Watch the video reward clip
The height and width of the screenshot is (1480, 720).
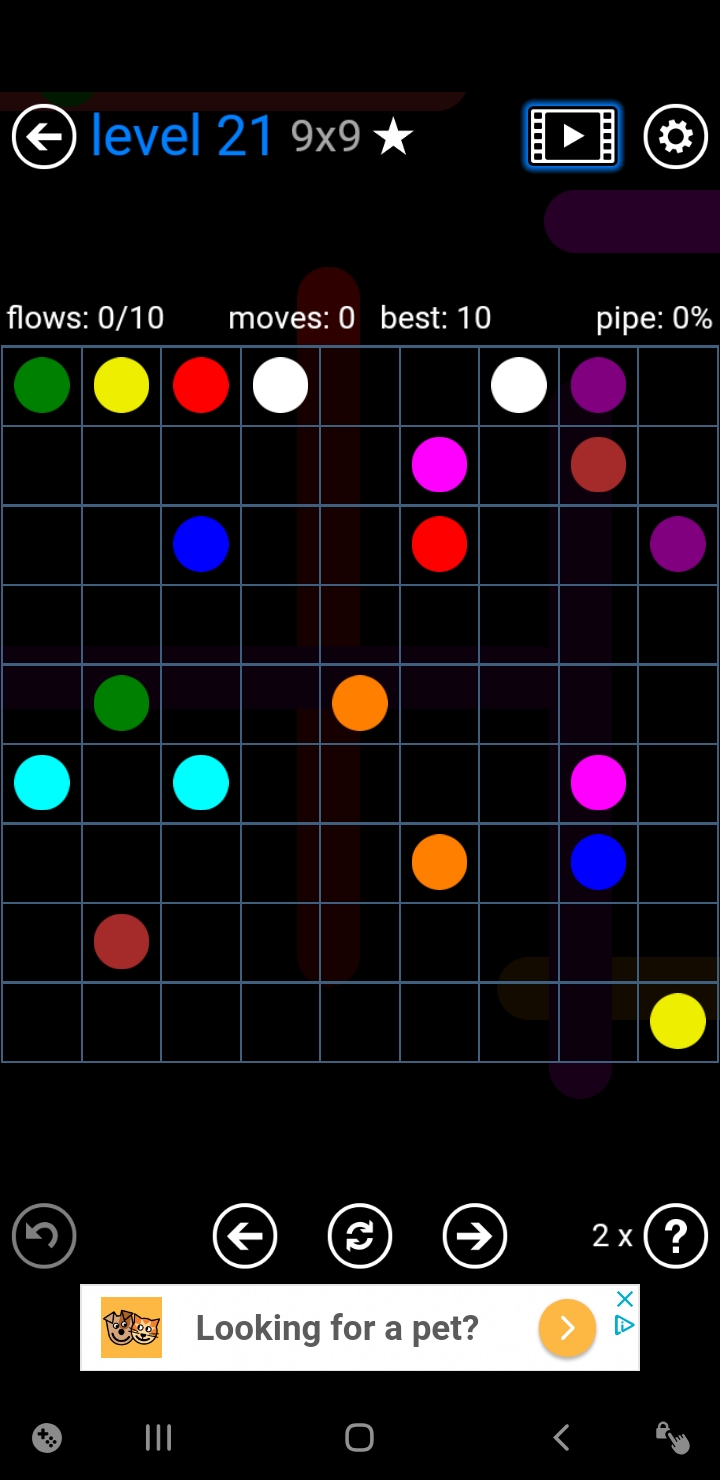[573, 136]
